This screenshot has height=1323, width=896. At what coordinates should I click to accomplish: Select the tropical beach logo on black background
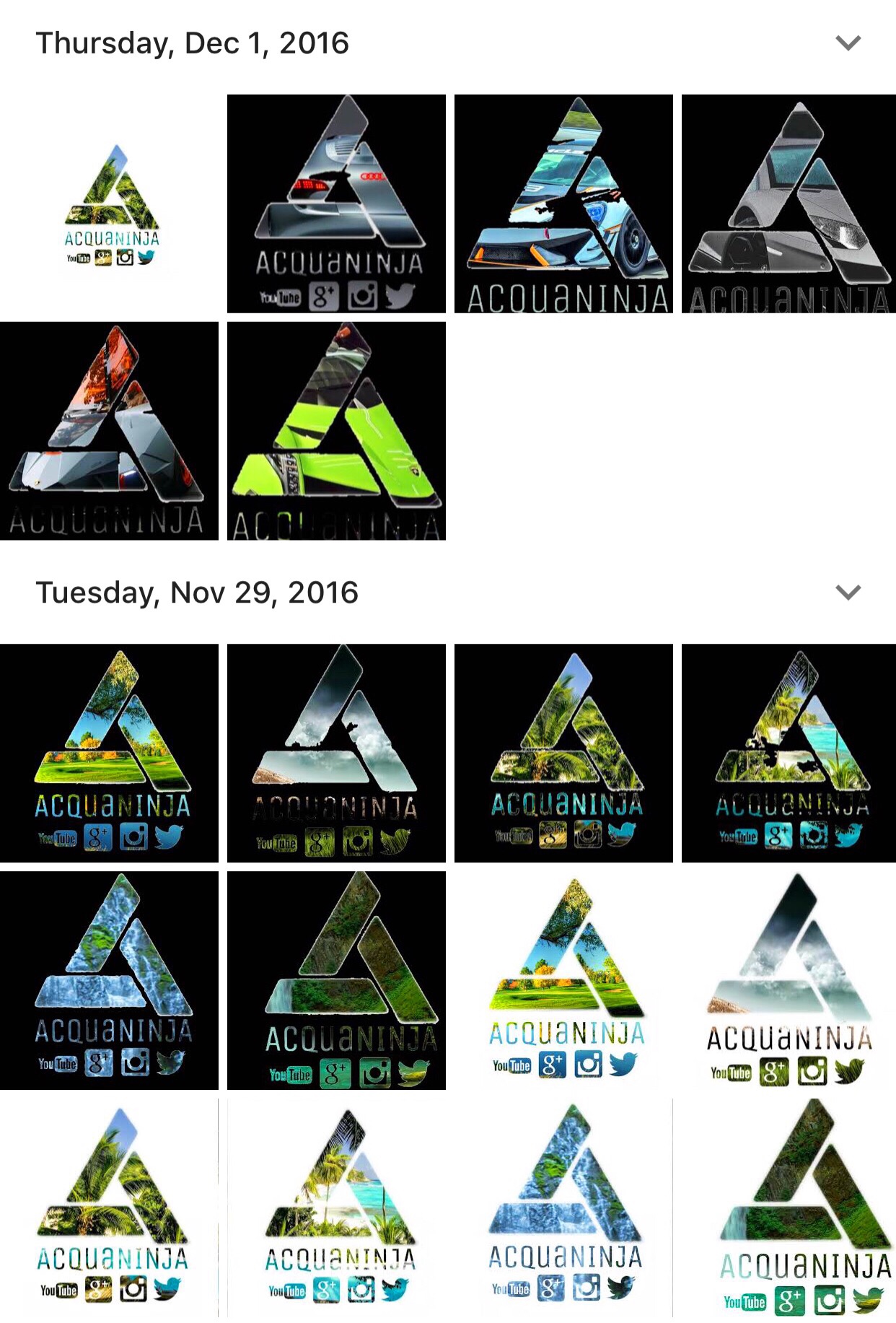(x=789, y=753)
